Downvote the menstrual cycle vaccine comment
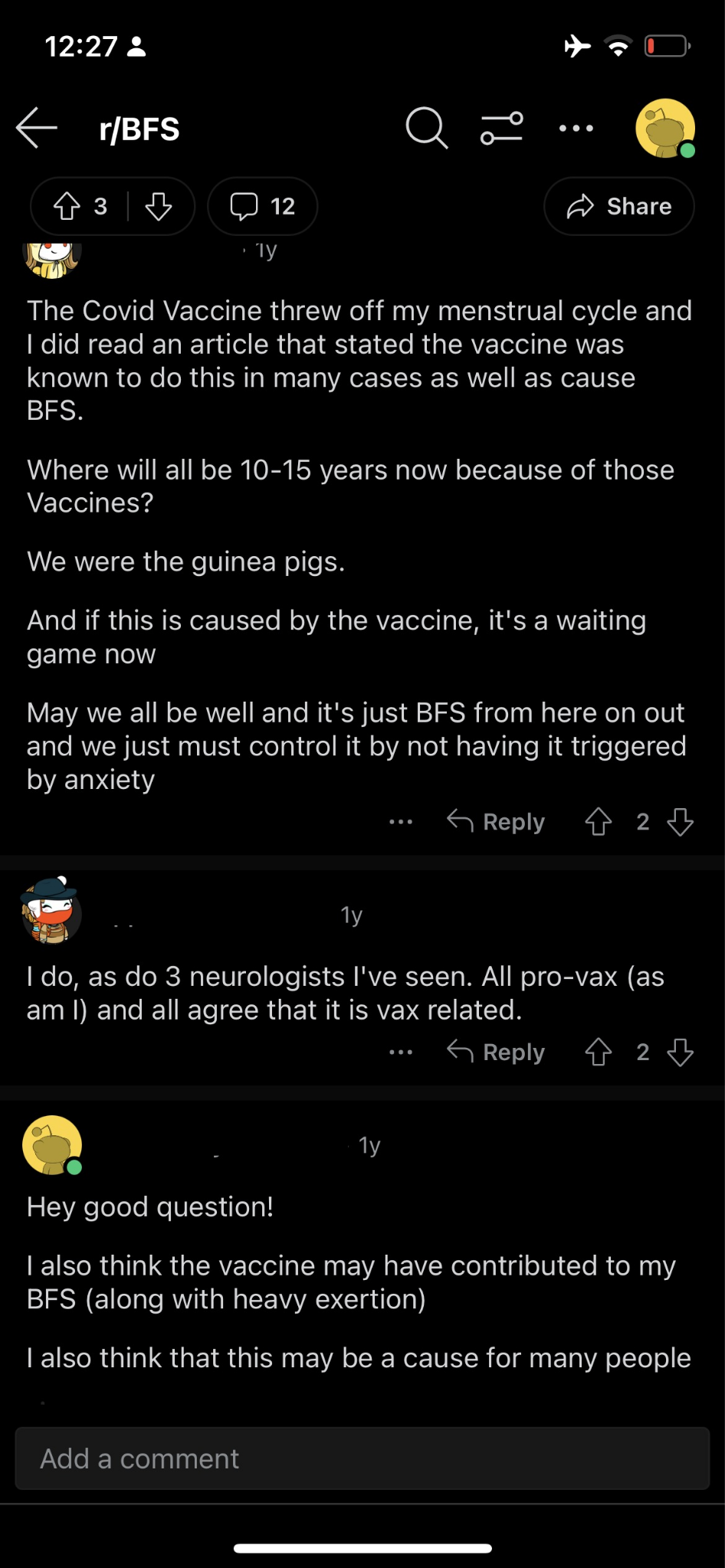The height and width of the screenshot is (1568, 725). 680,822
